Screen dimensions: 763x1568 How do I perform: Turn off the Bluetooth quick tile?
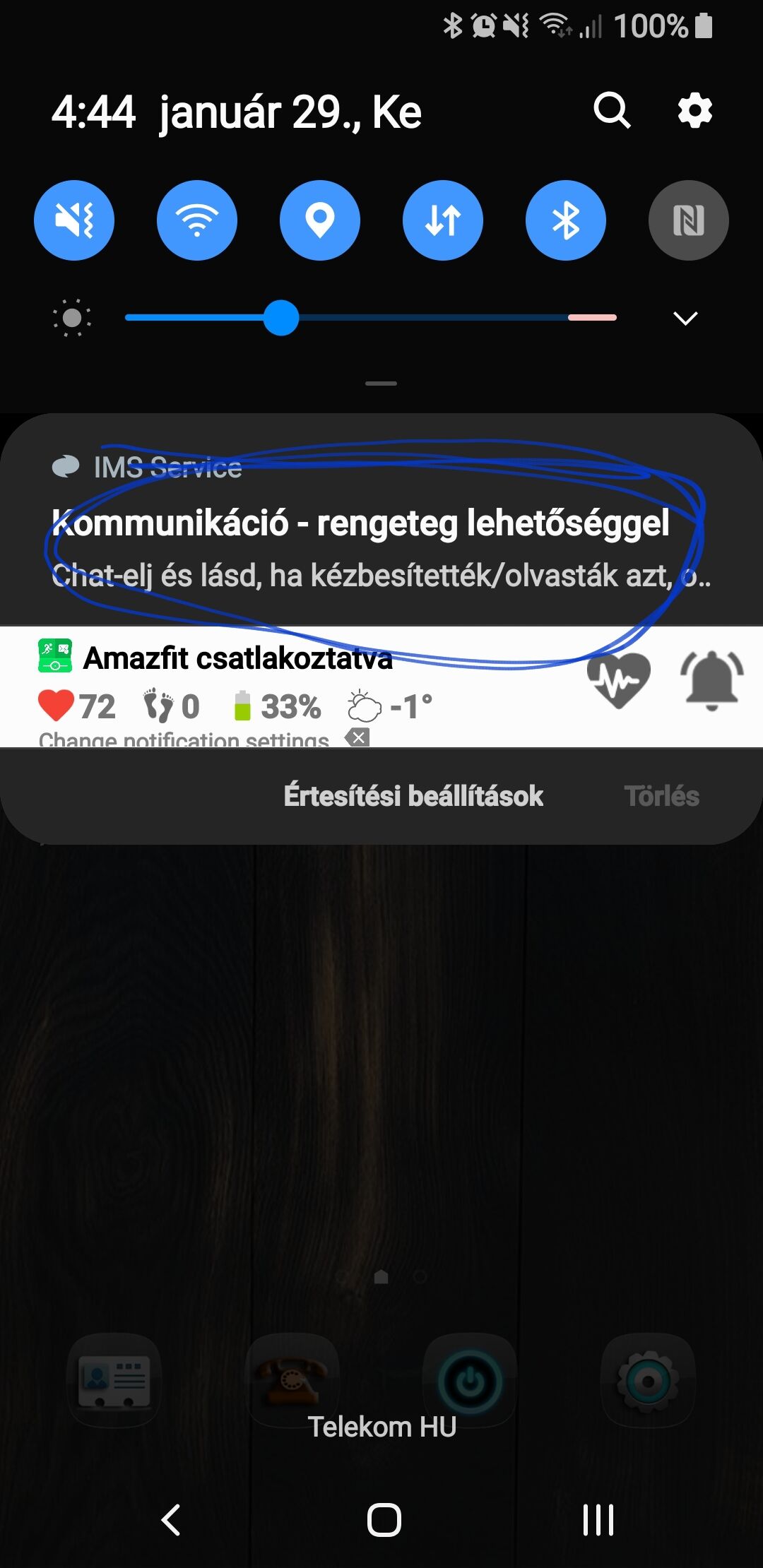[566, 220]
